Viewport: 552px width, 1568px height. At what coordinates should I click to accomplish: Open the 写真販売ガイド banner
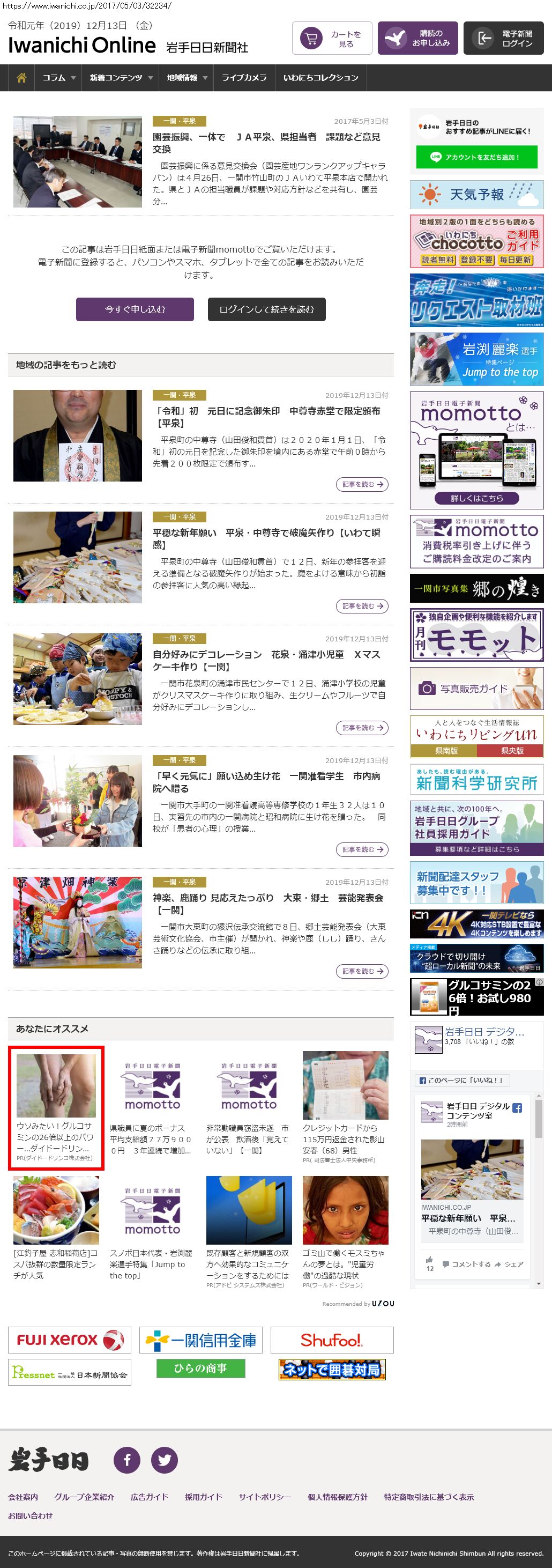(x=476, y=689)
